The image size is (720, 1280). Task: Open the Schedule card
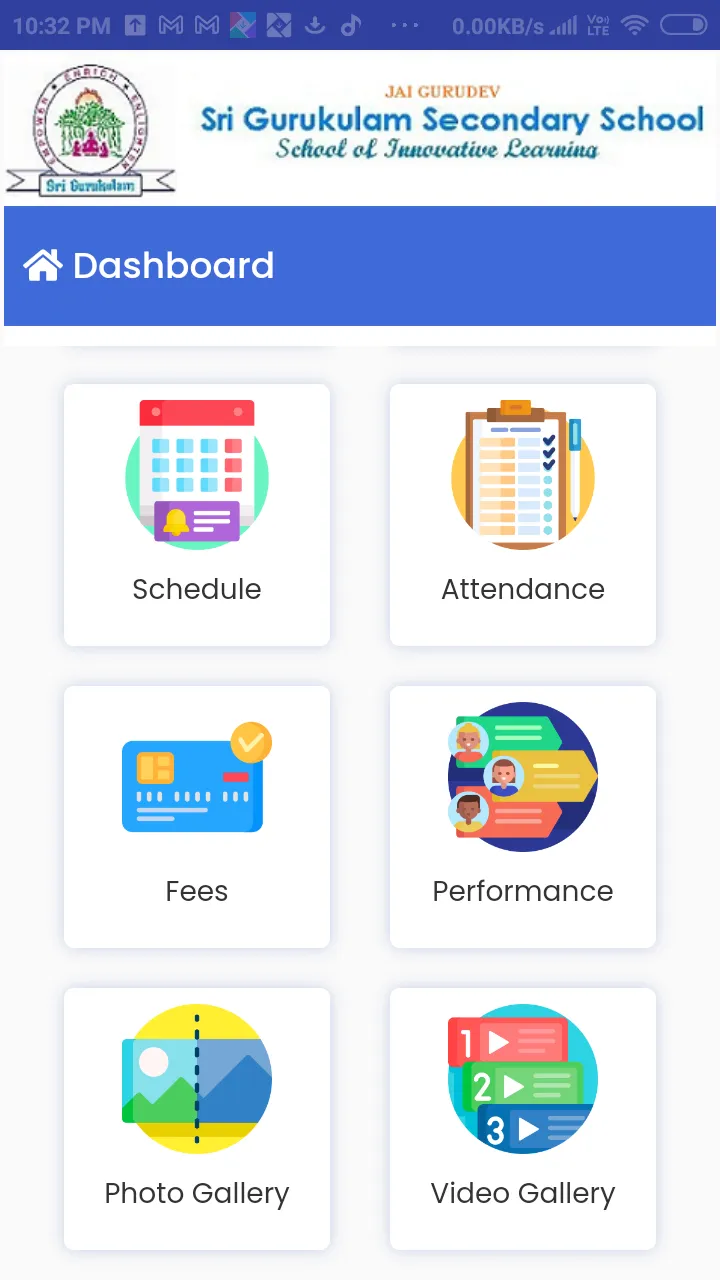coord(197,514)
